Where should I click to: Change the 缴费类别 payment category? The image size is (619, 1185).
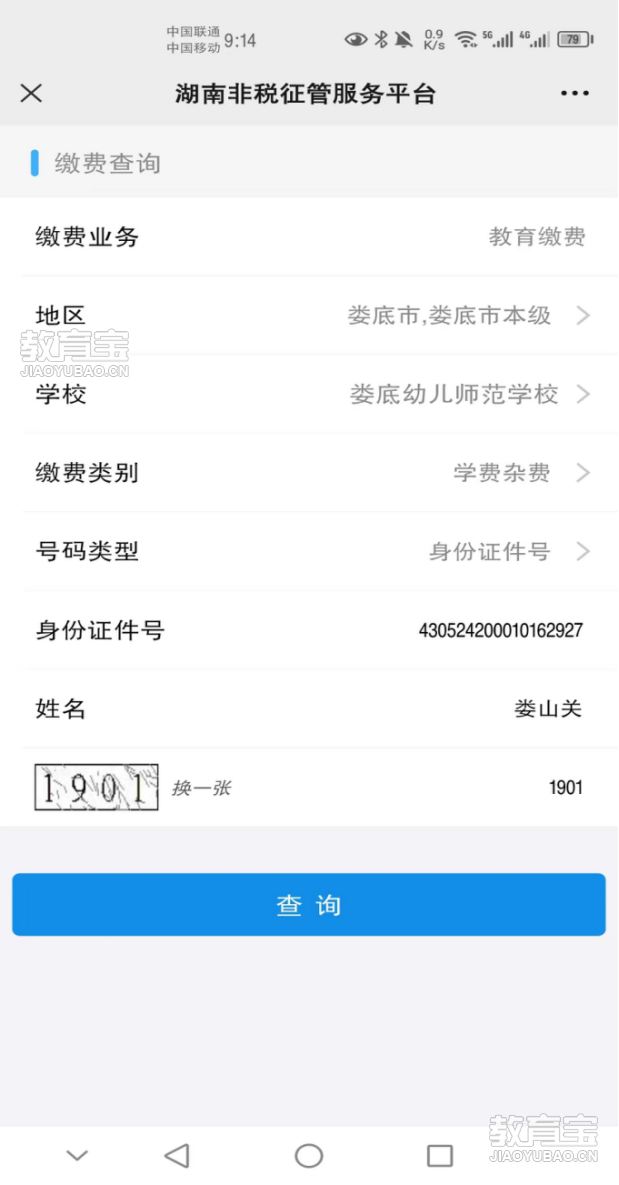coord(502,473)
